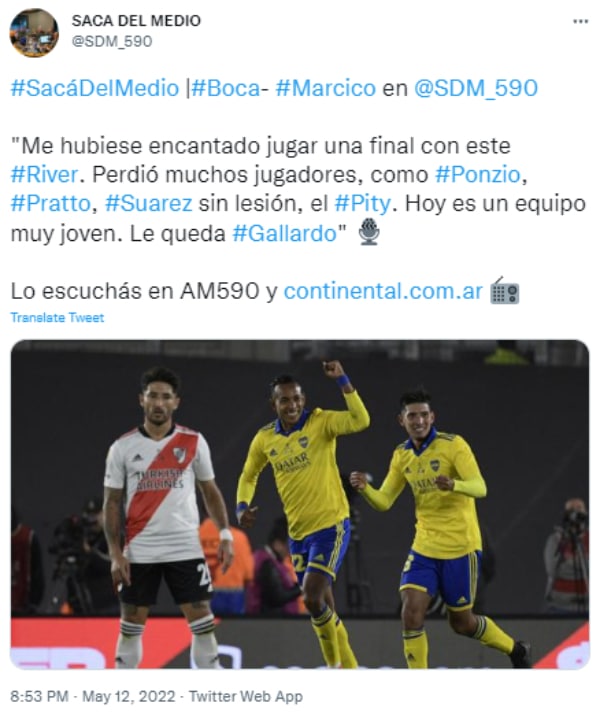600x714 pixels.
Task: Tap Translate Tweet
Action: [x=57, y=317]
